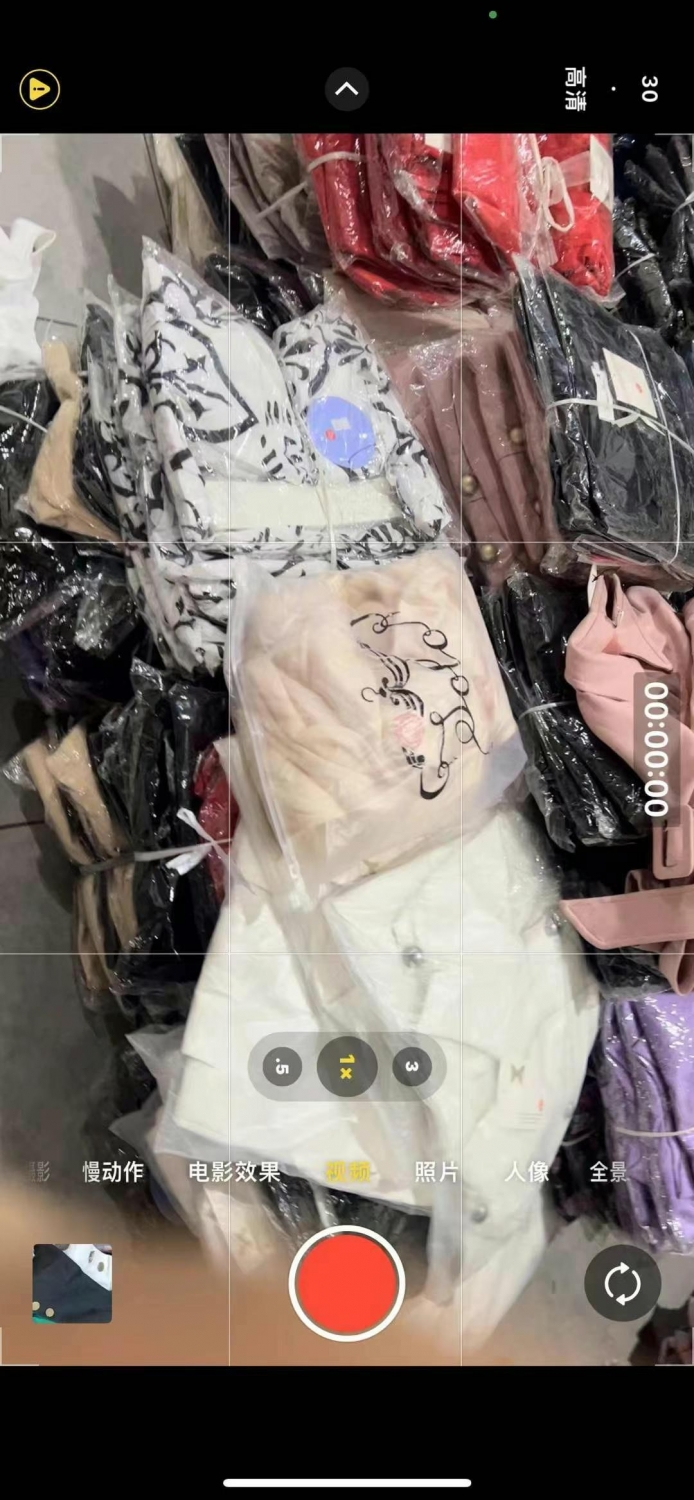Select the 1x zoom level
The width and height of the screenshot is (694, 1500).
(x=346, y=1067)
